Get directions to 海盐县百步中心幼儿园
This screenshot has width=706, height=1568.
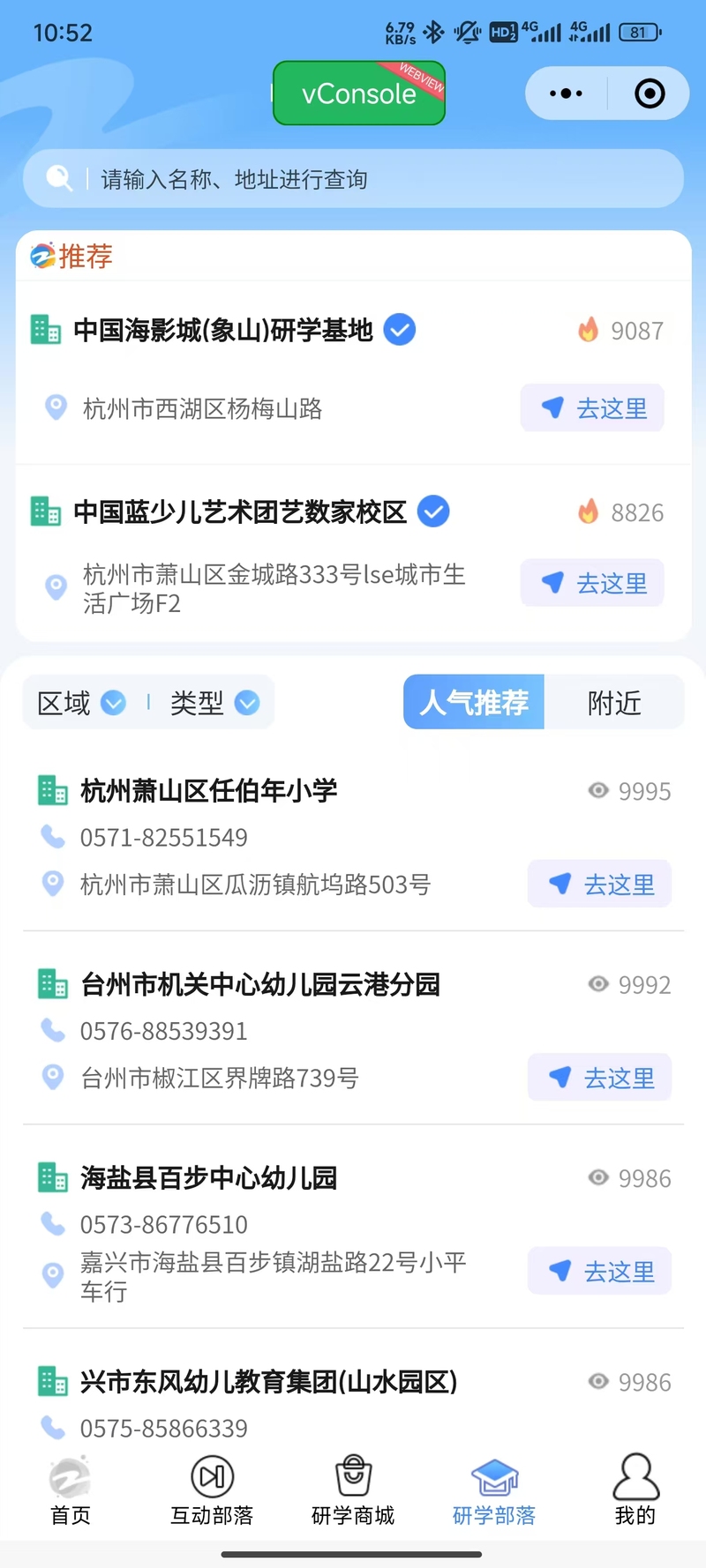tap(599, 1271)
